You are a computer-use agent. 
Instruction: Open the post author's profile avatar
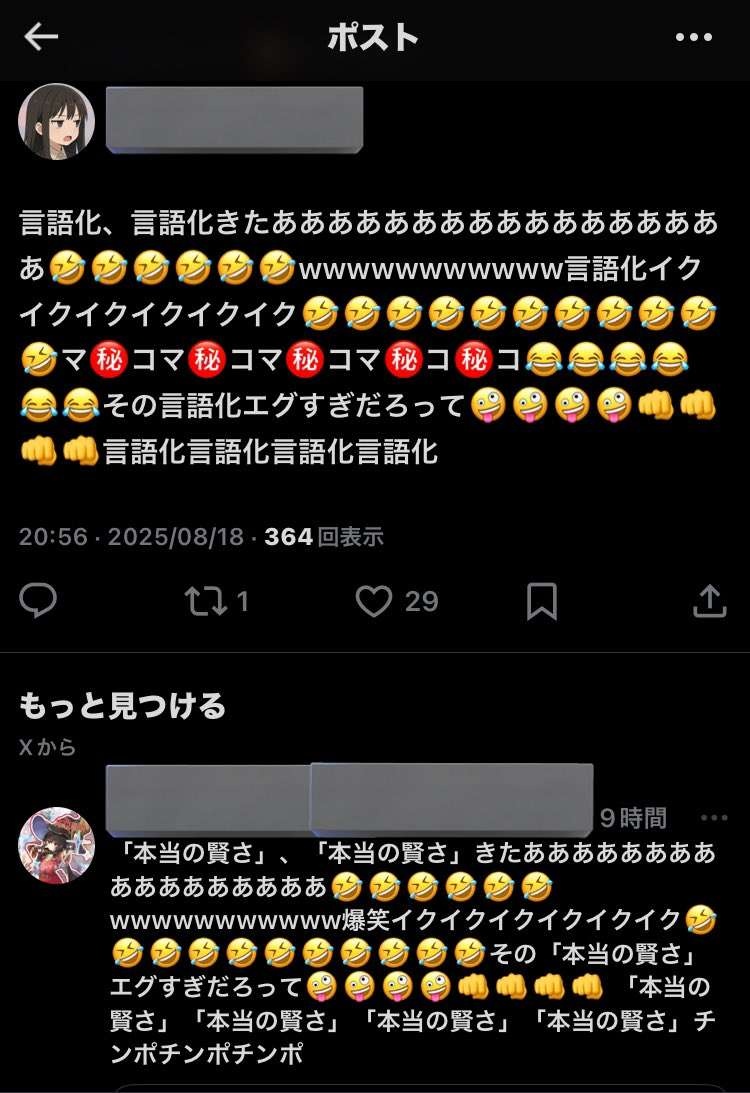coord(57,122)
